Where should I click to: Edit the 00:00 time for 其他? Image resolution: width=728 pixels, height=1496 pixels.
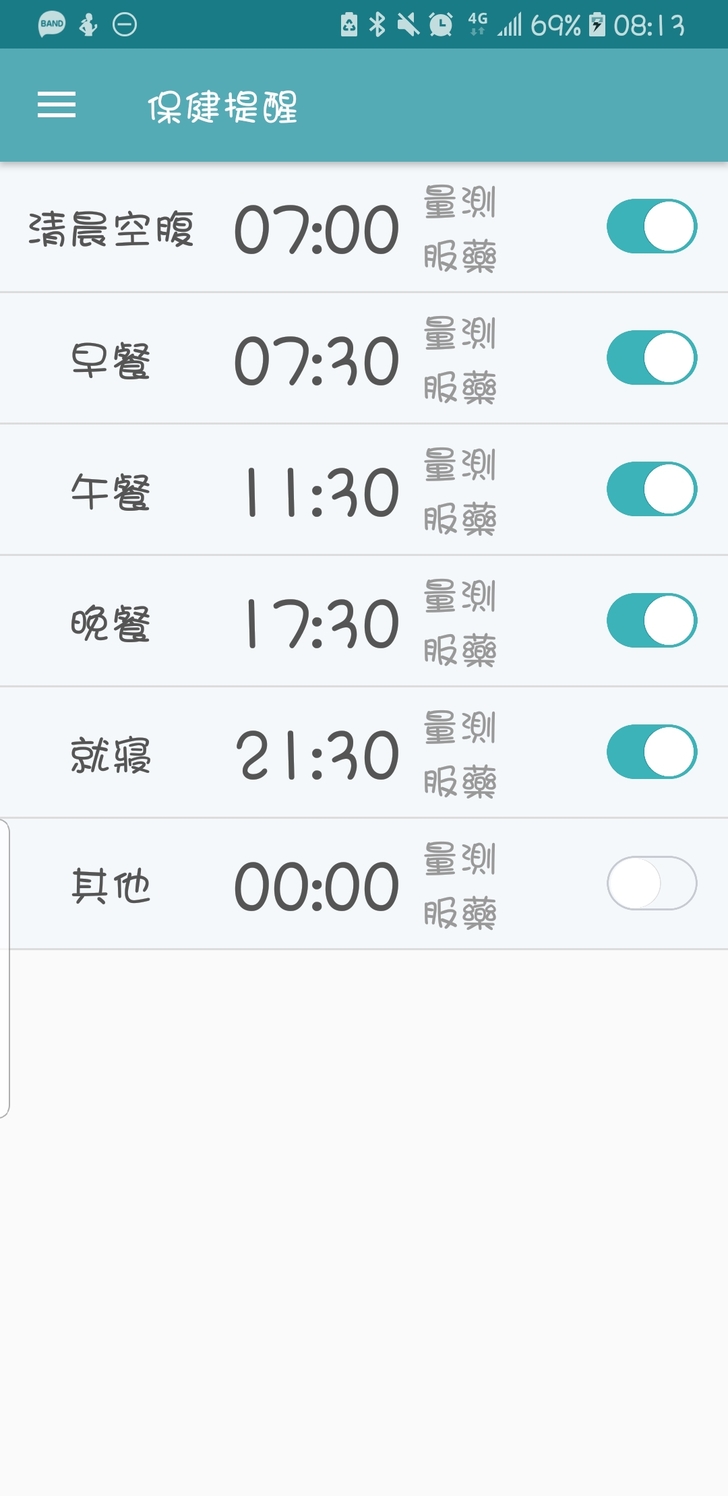316,887
